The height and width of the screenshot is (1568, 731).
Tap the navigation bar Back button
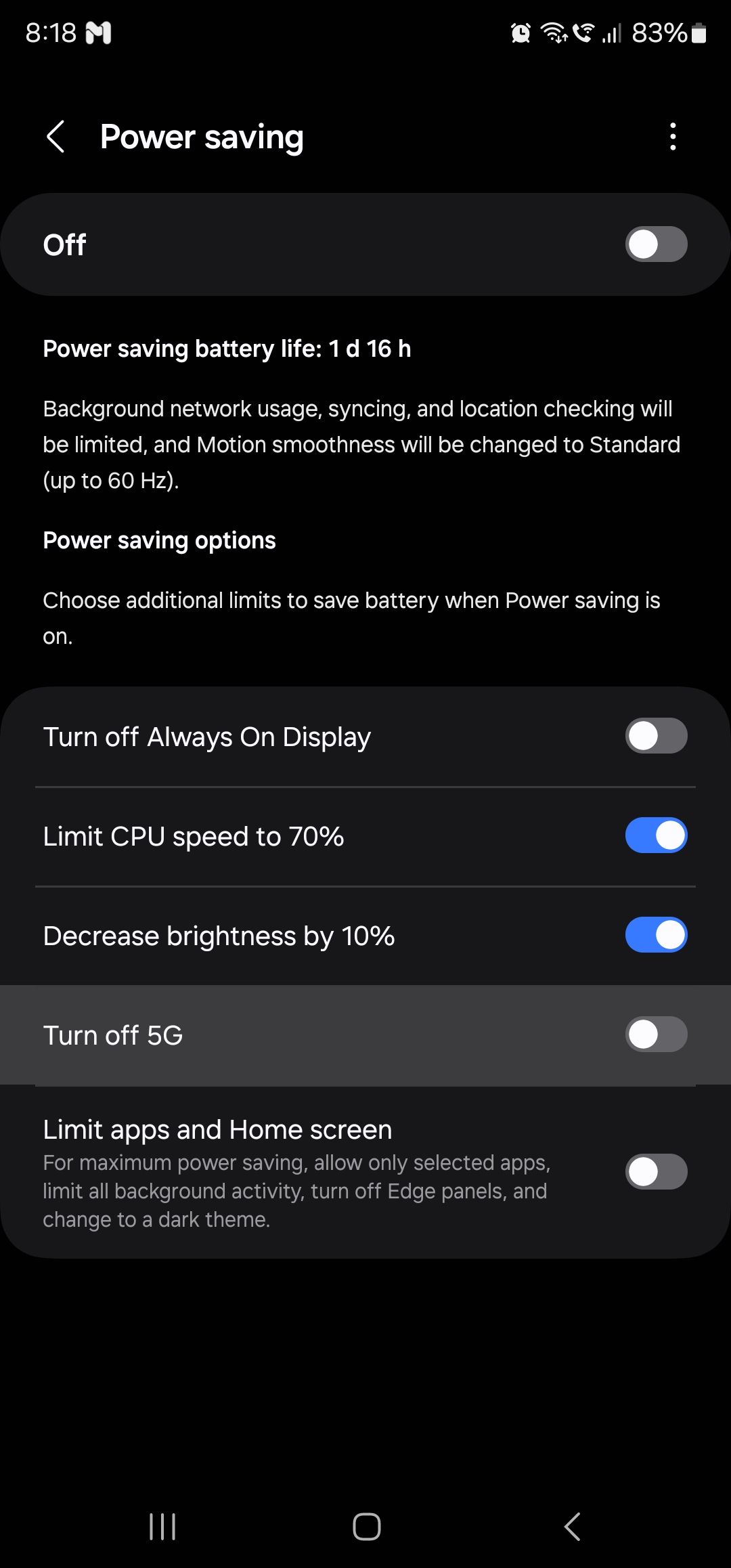571,1527
